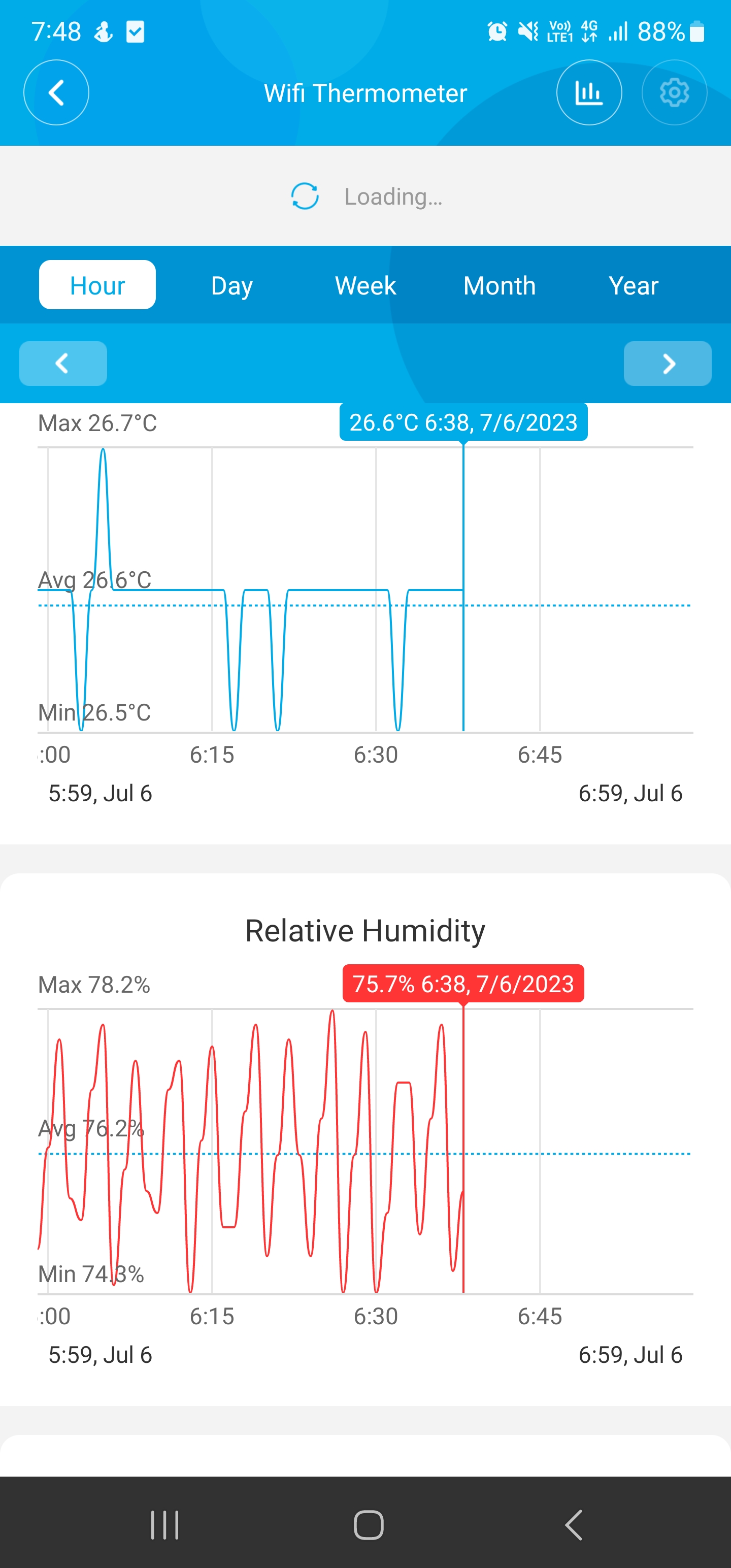
Task: Select the Hour time range
Action: click(97, 285)
